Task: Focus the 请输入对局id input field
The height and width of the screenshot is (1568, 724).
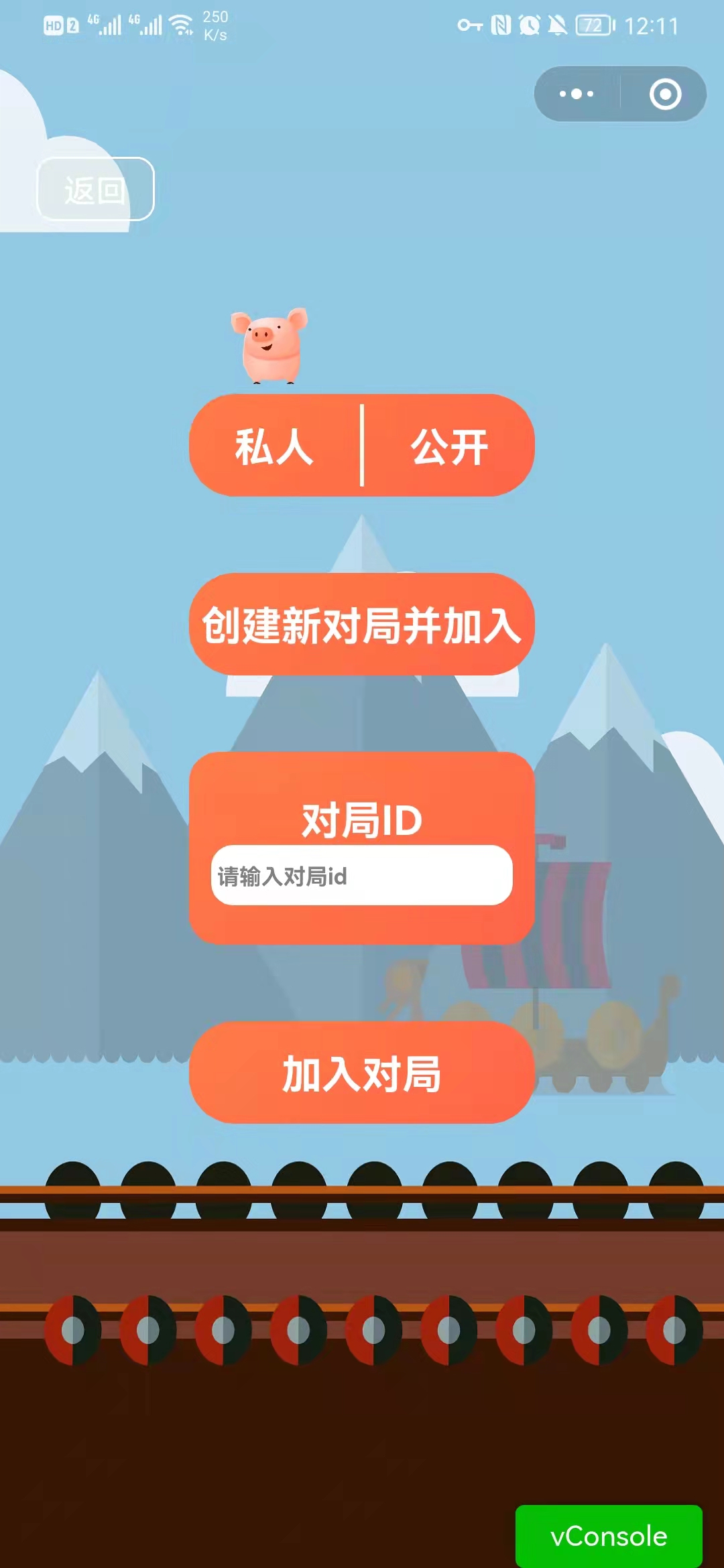Action: [362, 875]
